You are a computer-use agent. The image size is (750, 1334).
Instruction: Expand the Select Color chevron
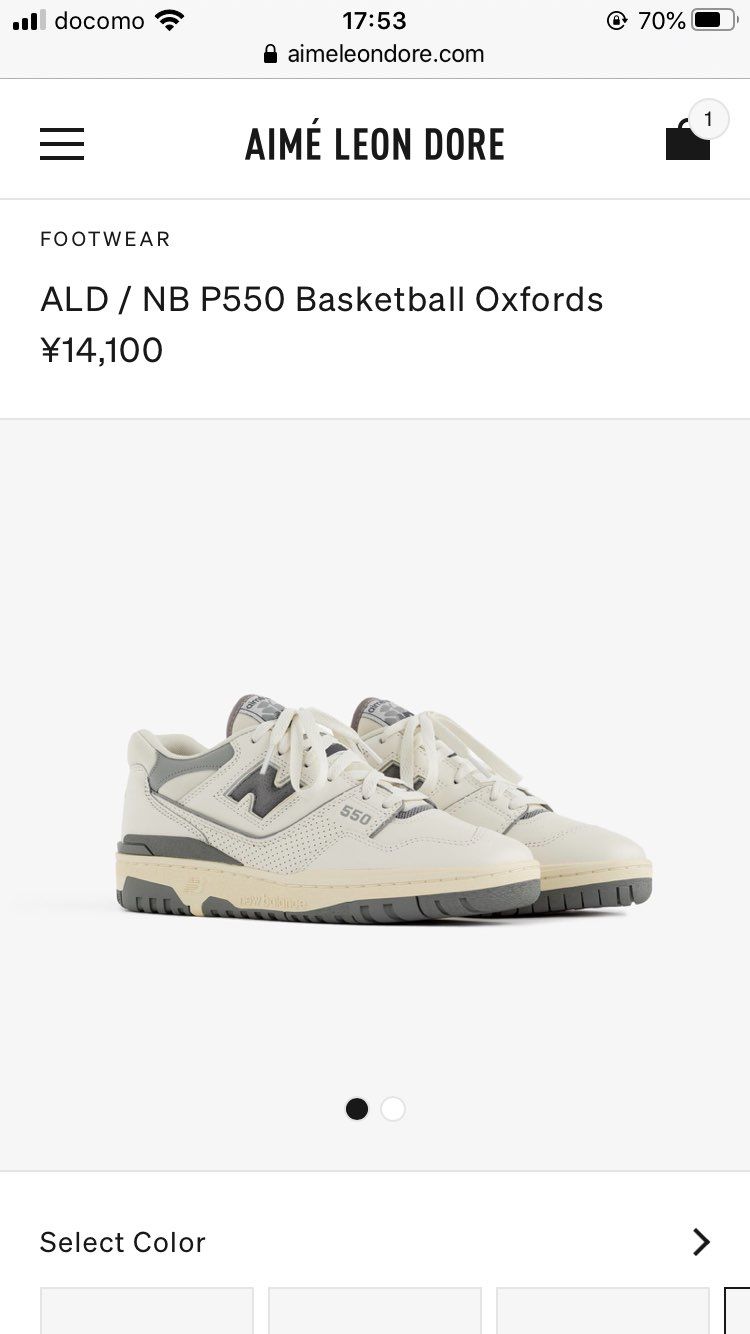tap(701, 1242)
